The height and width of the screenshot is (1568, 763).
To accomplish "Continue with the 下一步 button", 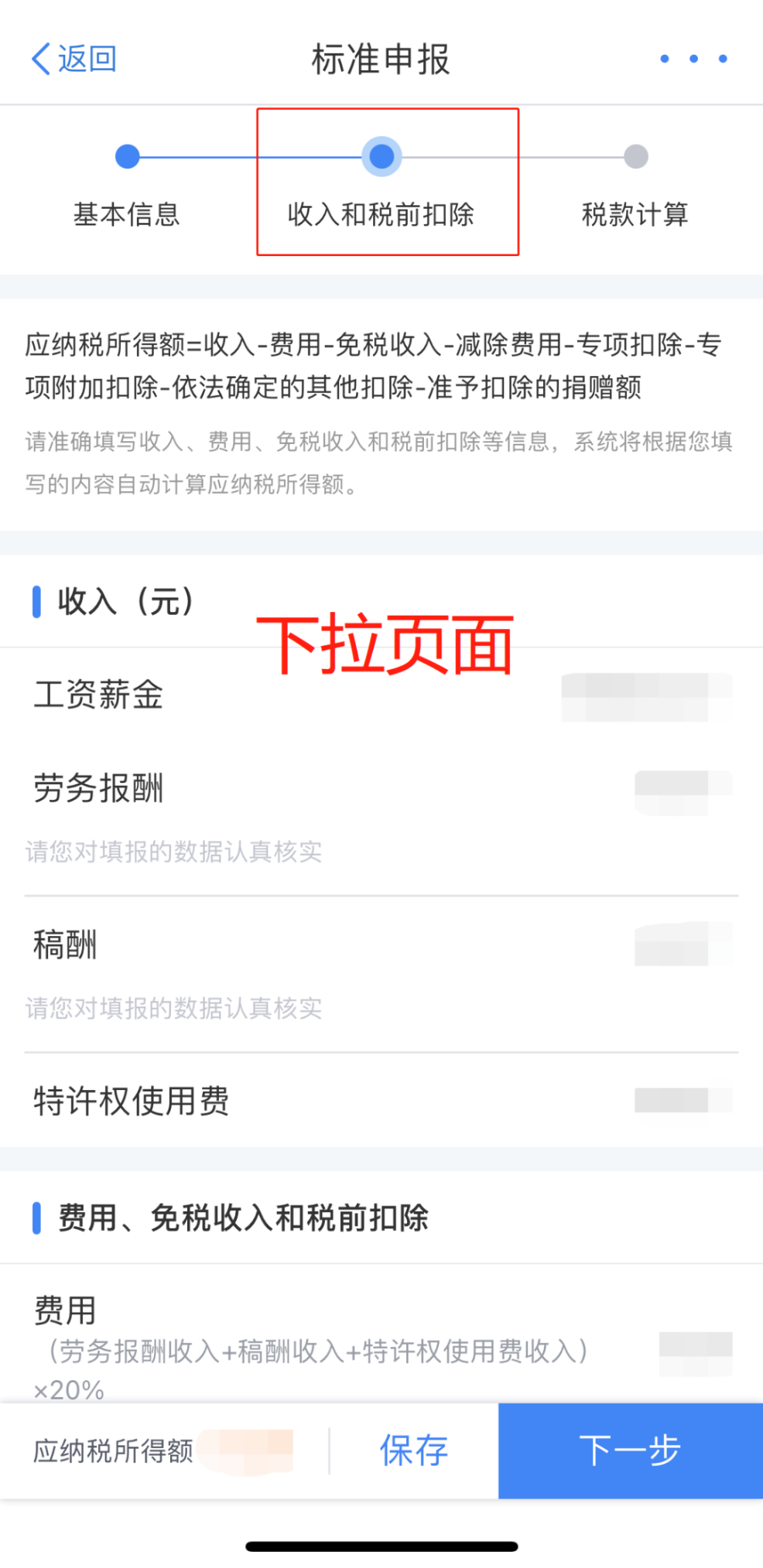I will (x=630, y=1450).
